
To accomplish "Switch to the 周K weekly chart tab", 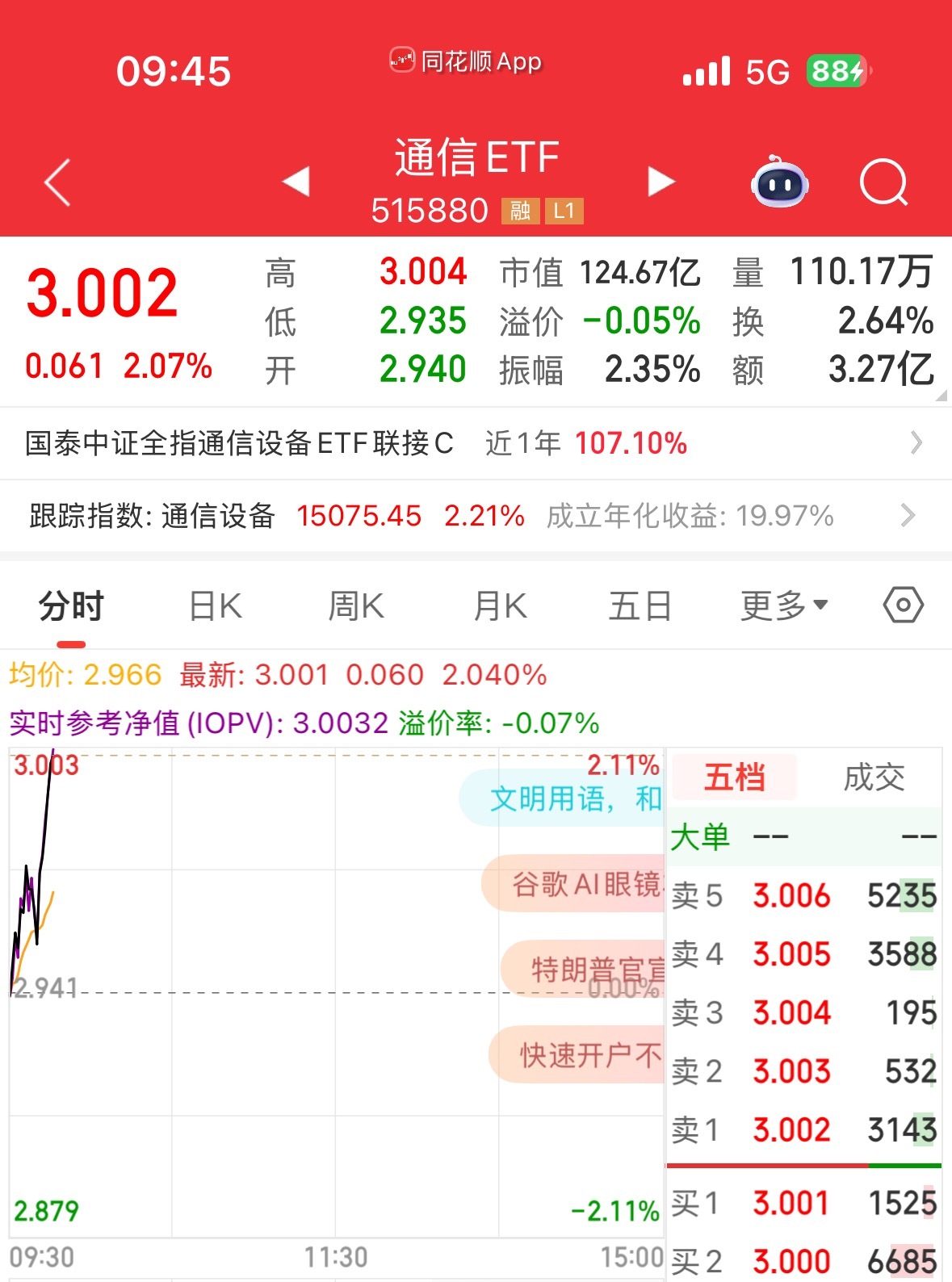I will click(355, 603).
